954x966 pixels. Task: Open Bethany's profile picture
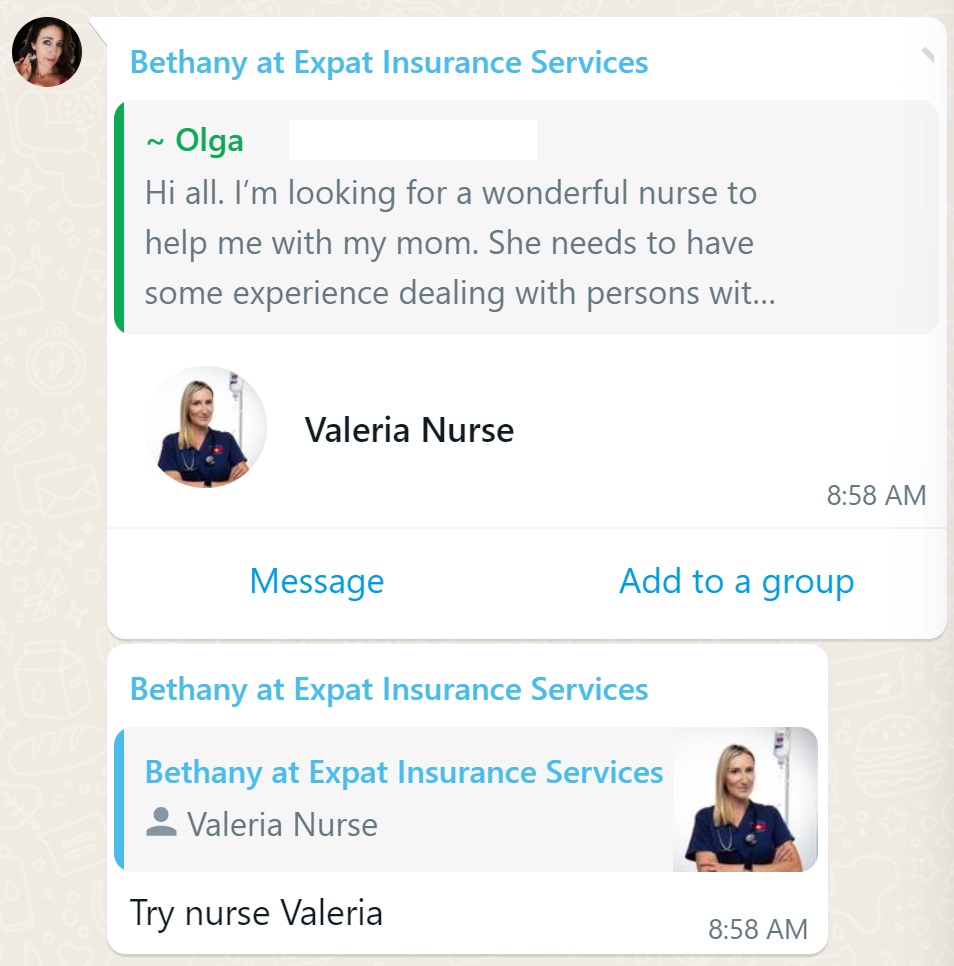coord(47,52)
